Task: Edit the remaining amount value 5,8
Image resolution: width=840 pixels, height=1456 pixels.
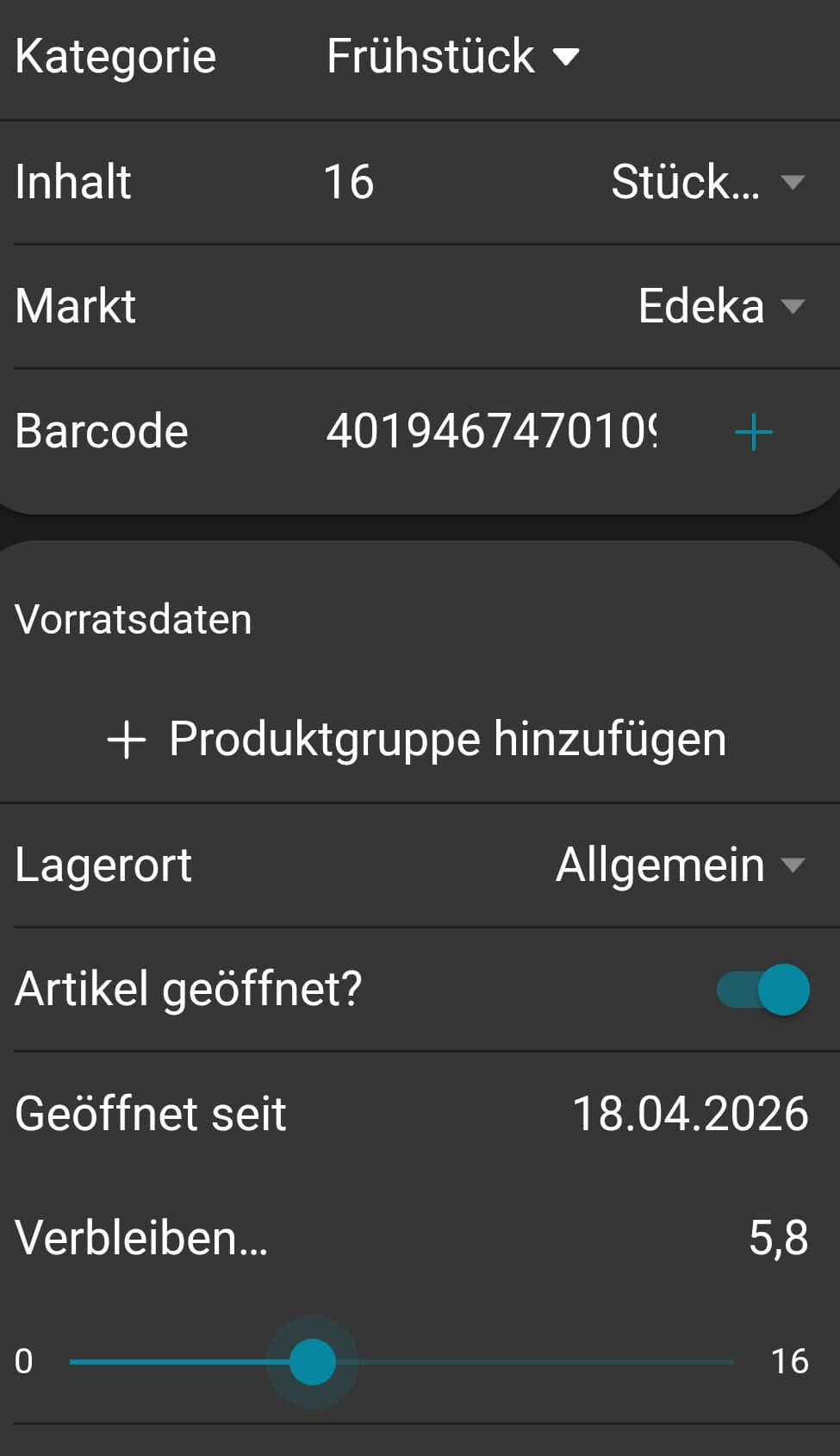Action: 778,1238
